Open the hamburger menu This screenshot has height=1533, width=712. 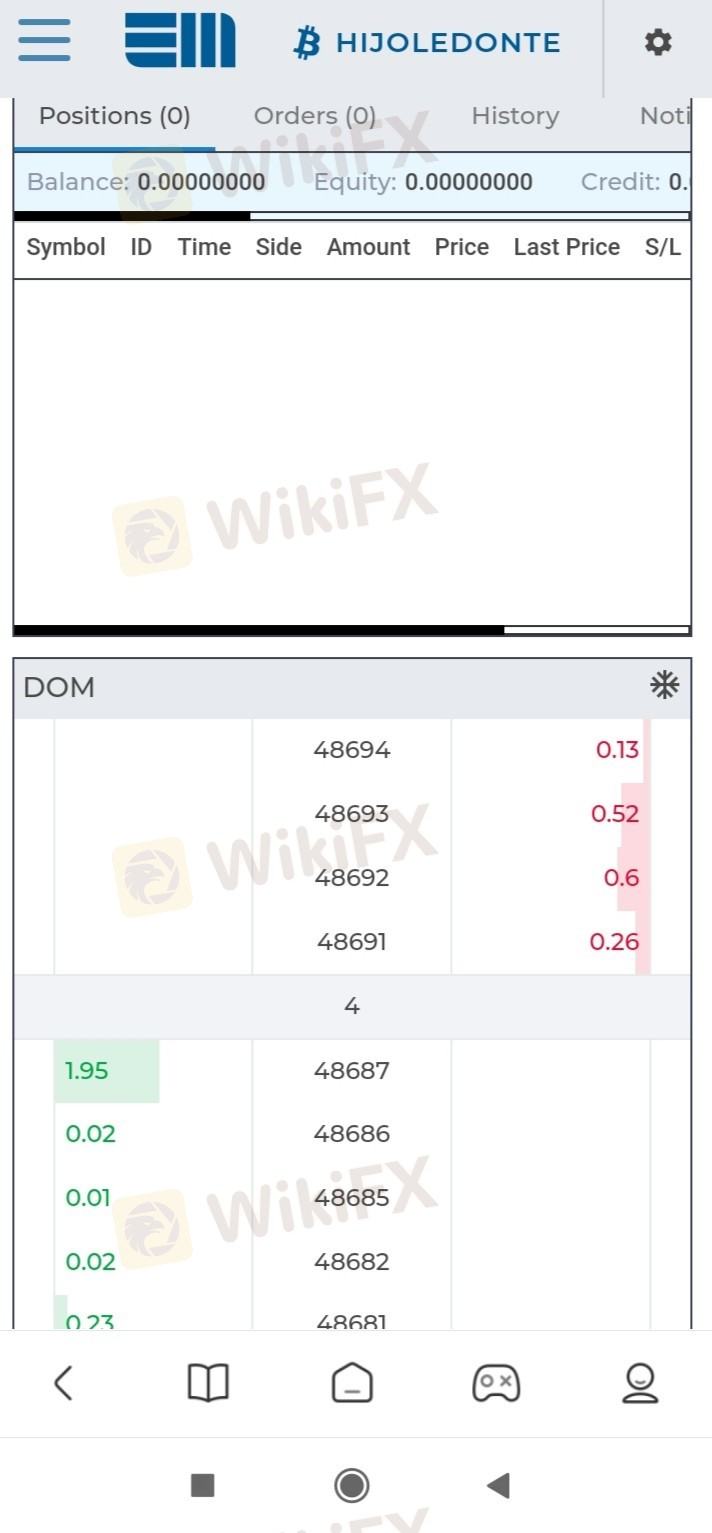[44, 42]
